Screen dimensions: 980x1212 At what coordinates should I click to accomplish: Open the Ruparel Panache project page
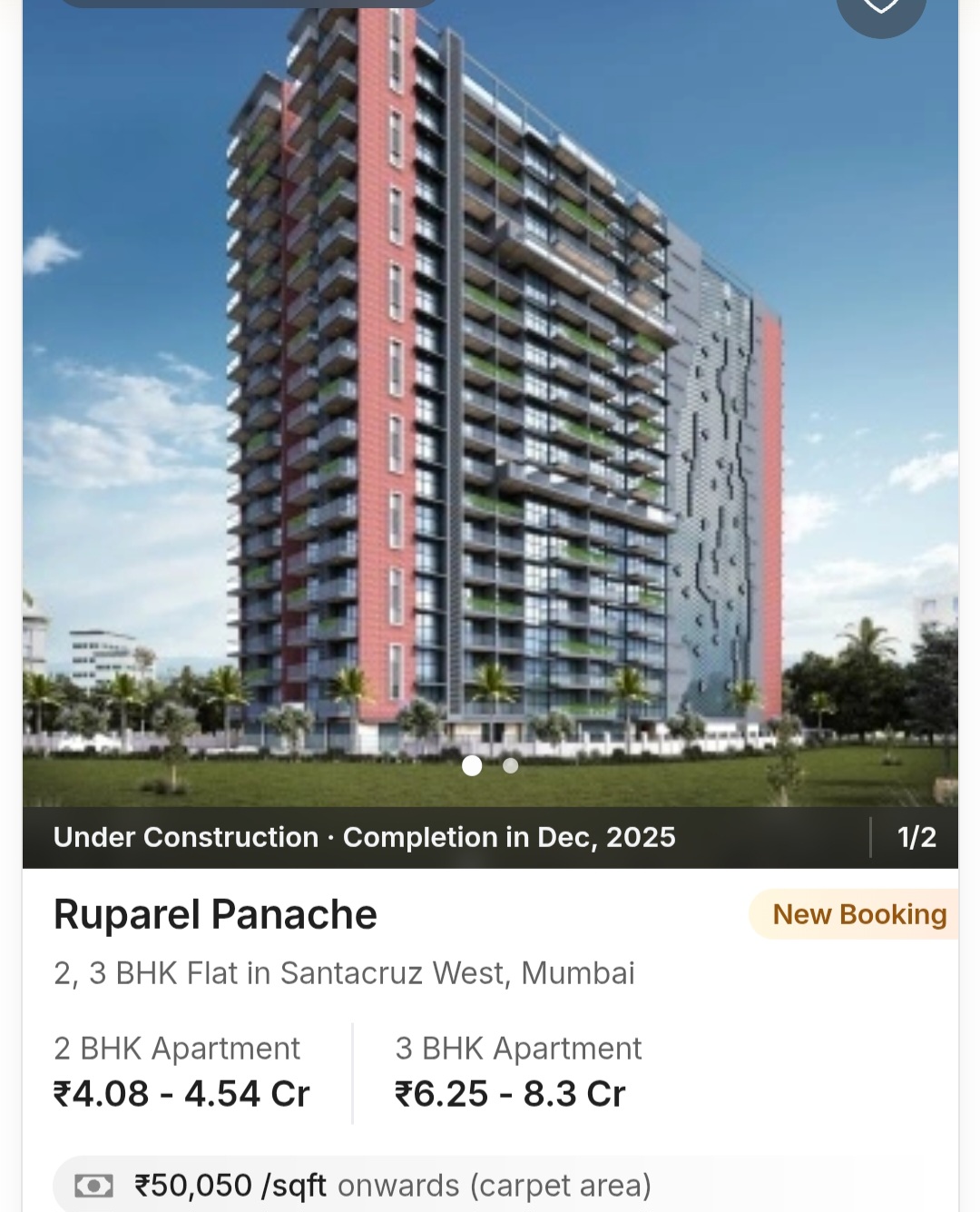(x=214, y=914)
